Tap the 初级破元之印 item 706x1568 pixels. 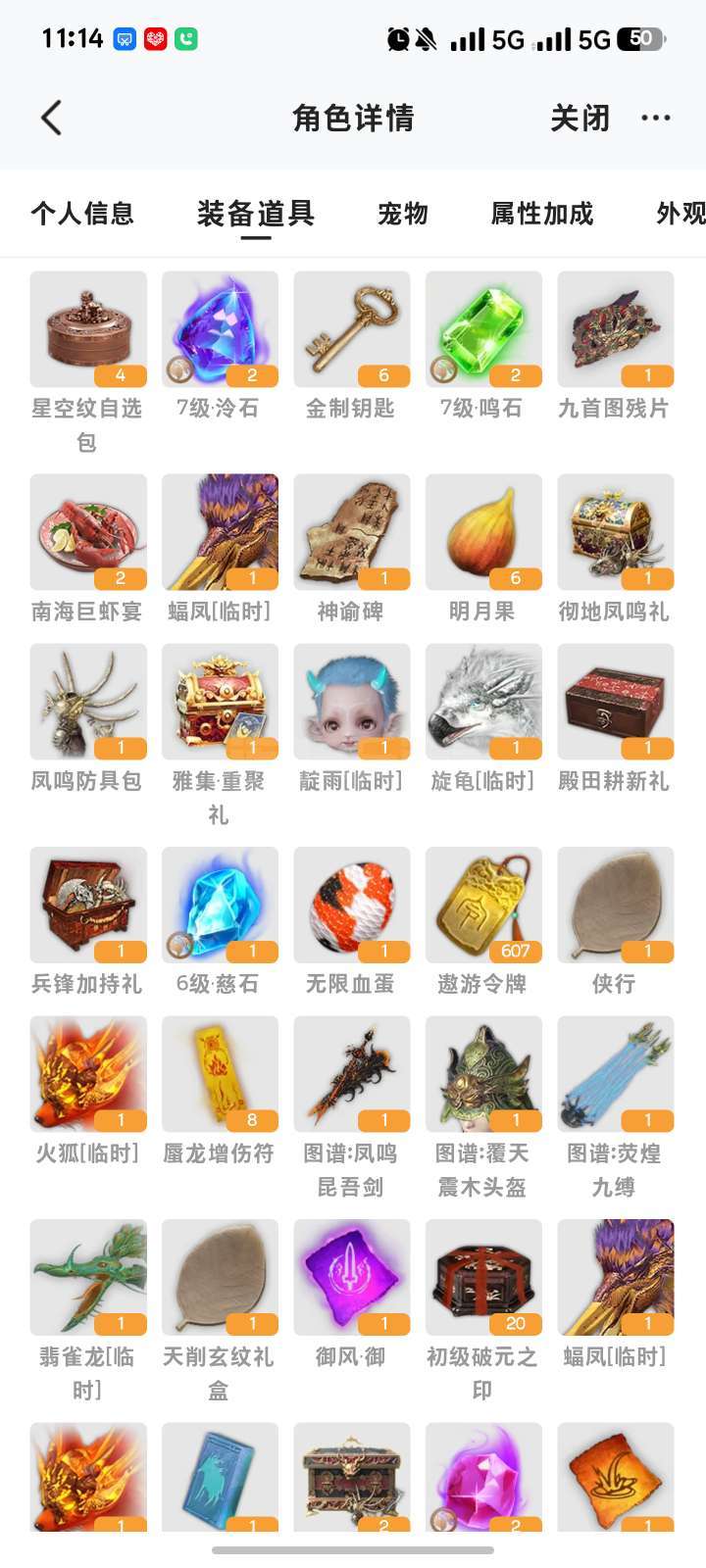coord(483,1278)
